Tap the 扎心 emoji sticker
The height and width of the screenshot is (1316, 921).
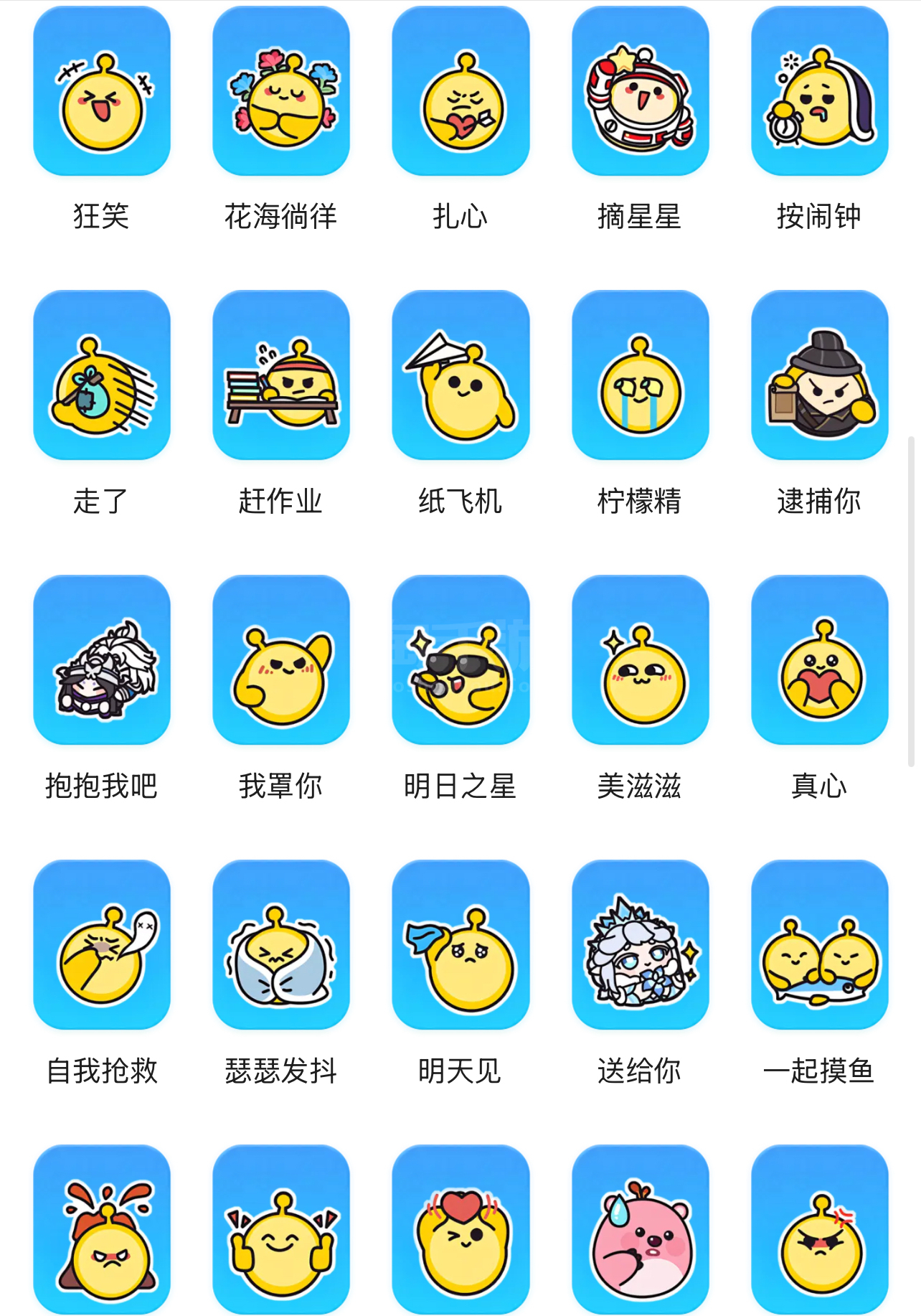click(461, 91)
